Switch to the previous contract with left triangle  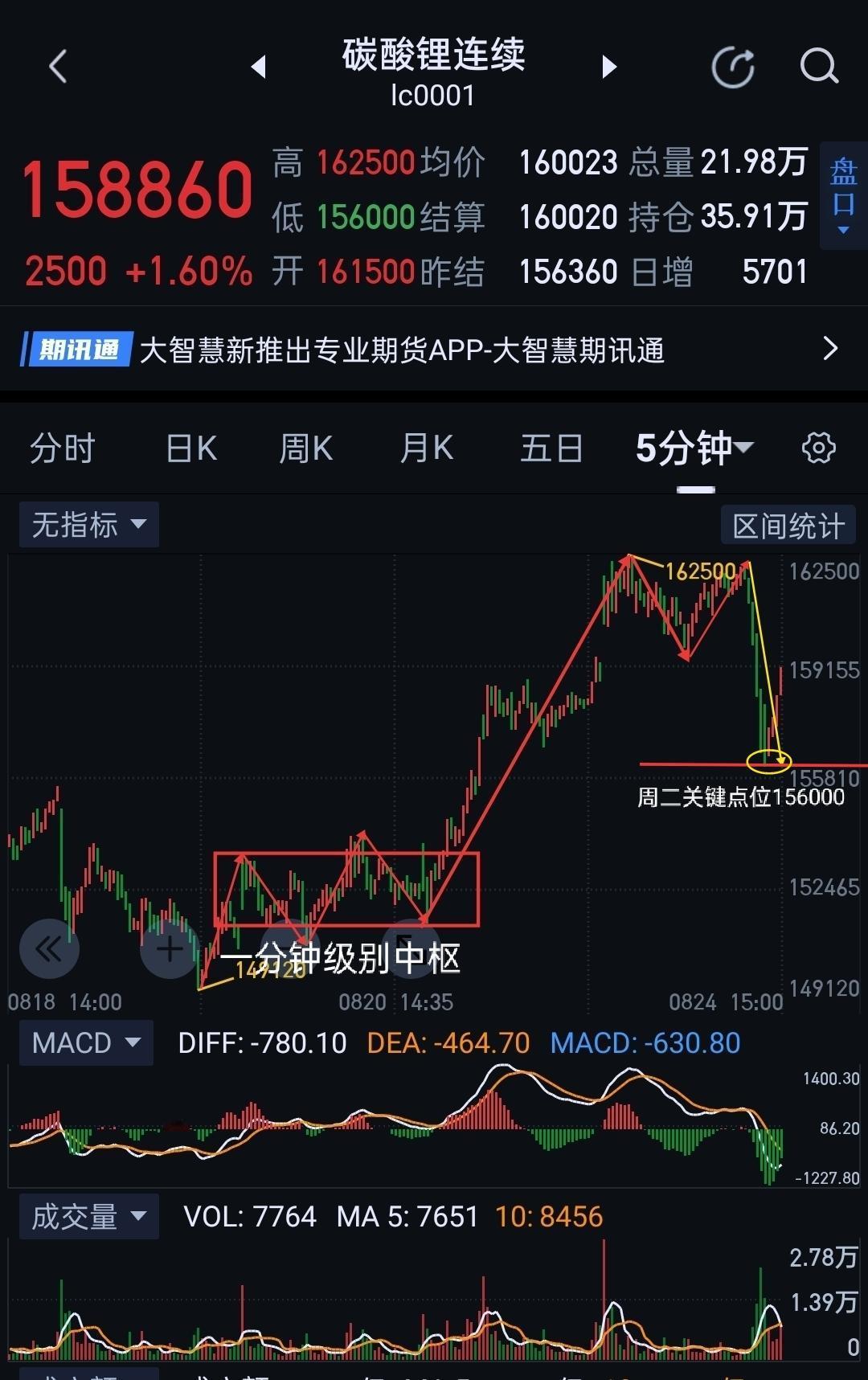(258, 67)
